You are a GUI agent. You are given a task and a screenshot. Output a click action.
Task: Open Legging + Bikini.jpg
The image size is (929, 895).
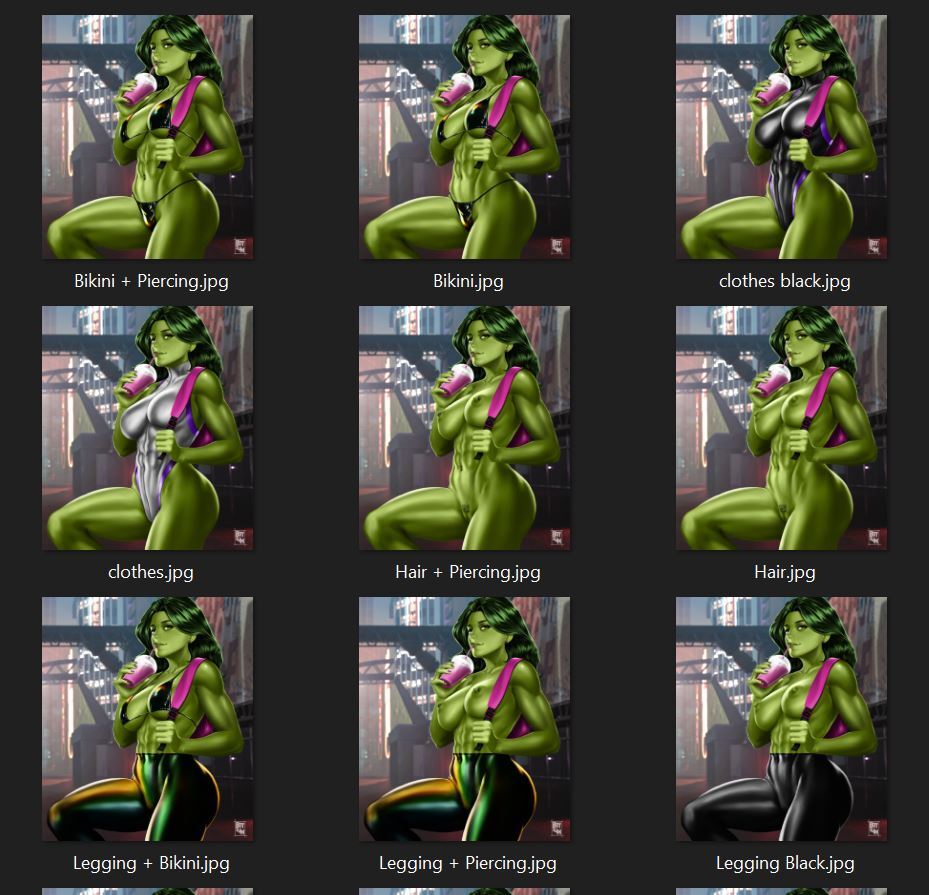click(x=148, y=719)
